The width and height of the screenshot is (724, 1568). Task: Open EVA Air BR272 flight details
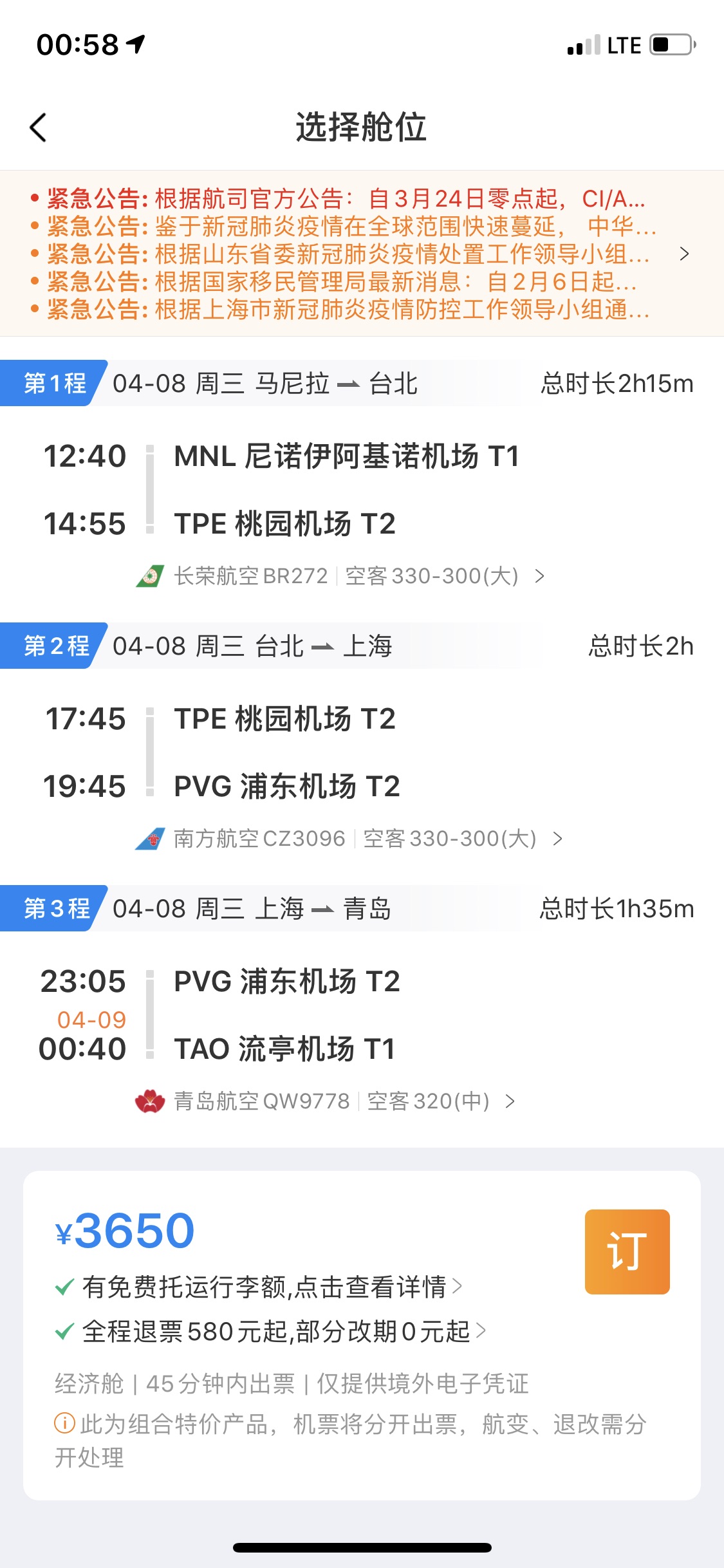click(x=348, y=576)
